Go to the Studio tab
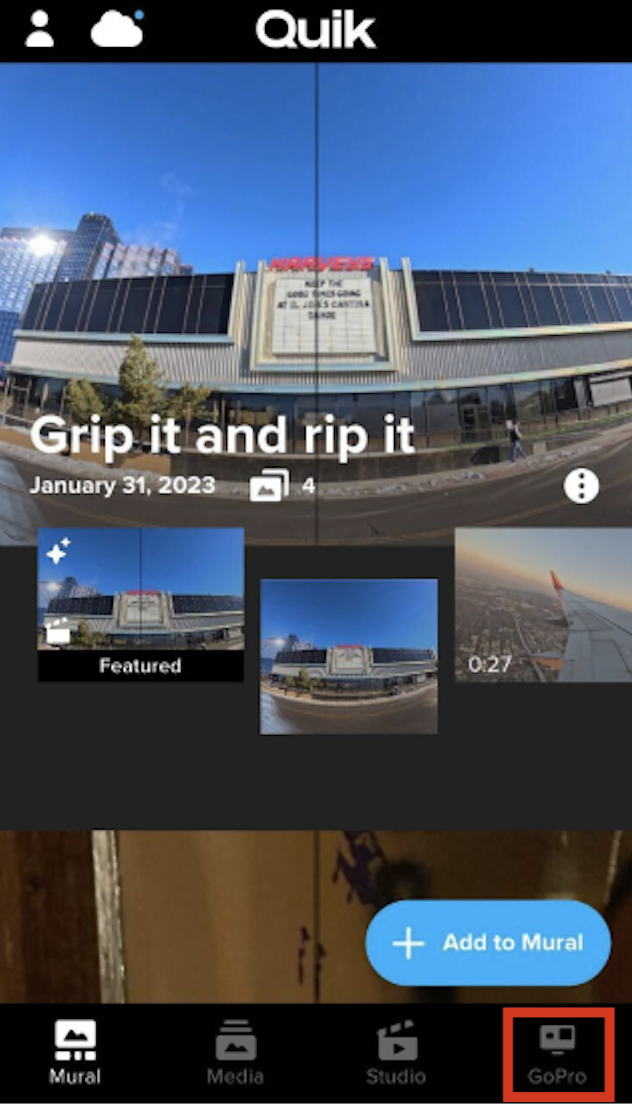Screen dimensions: 632x1104 coord(396,1054)
